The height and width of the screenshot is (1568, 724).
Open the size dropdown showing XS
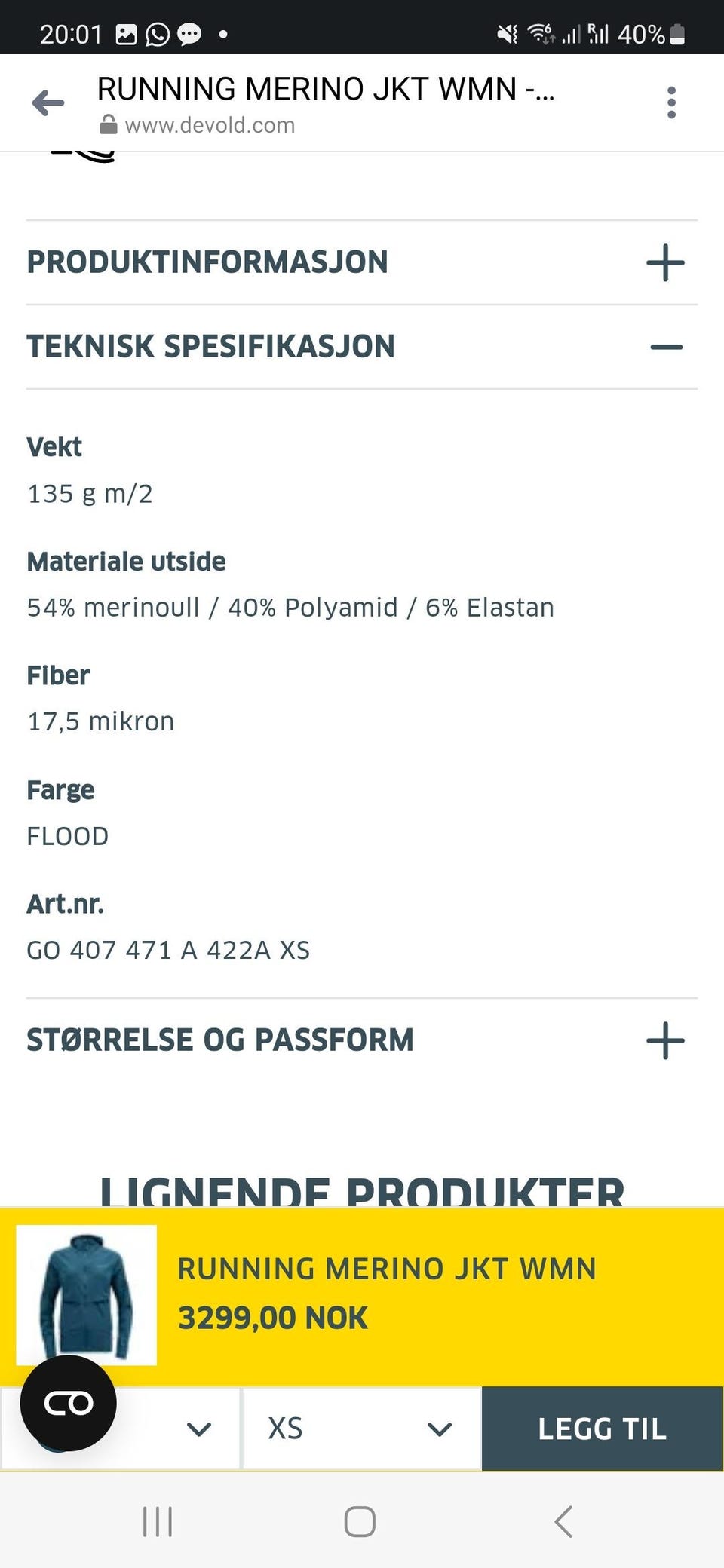(x=360, y=1428)
